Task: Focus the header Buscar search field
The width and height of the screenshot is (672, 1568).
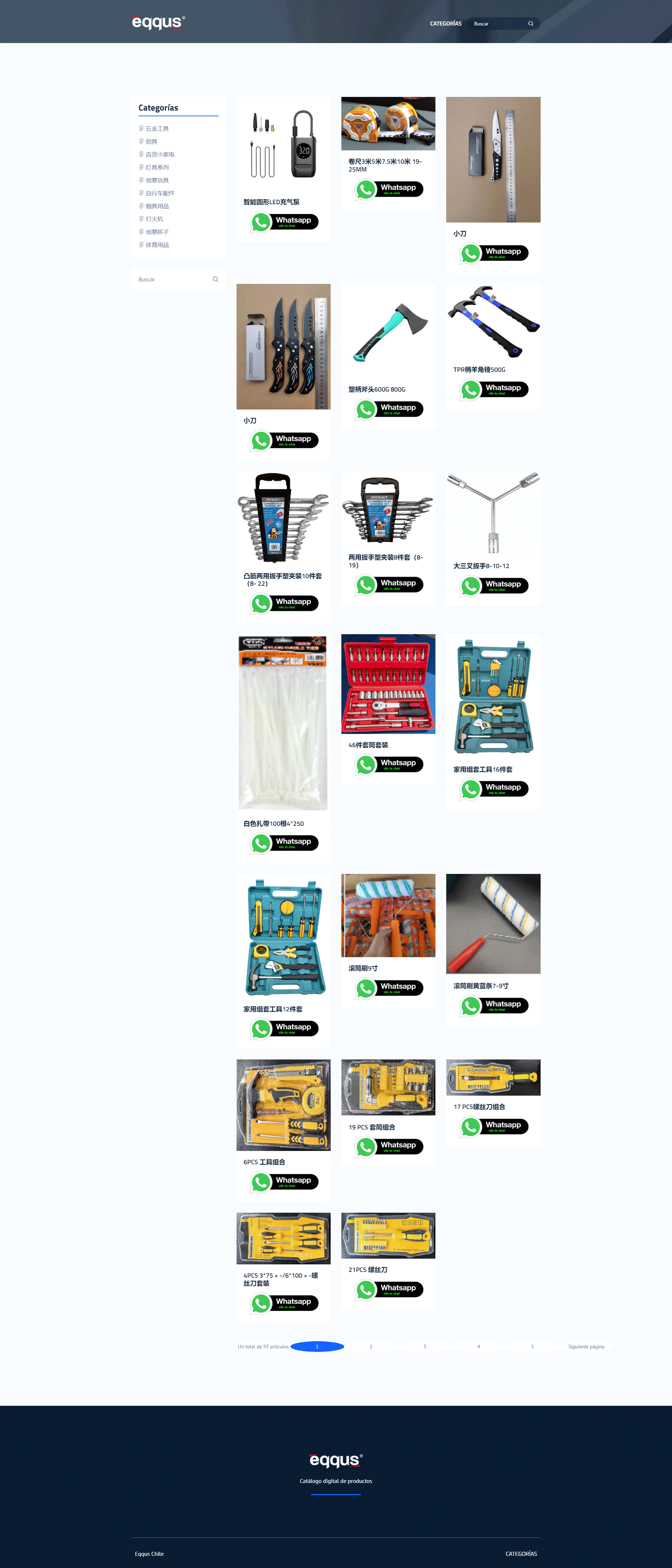Action: point(496,24)
